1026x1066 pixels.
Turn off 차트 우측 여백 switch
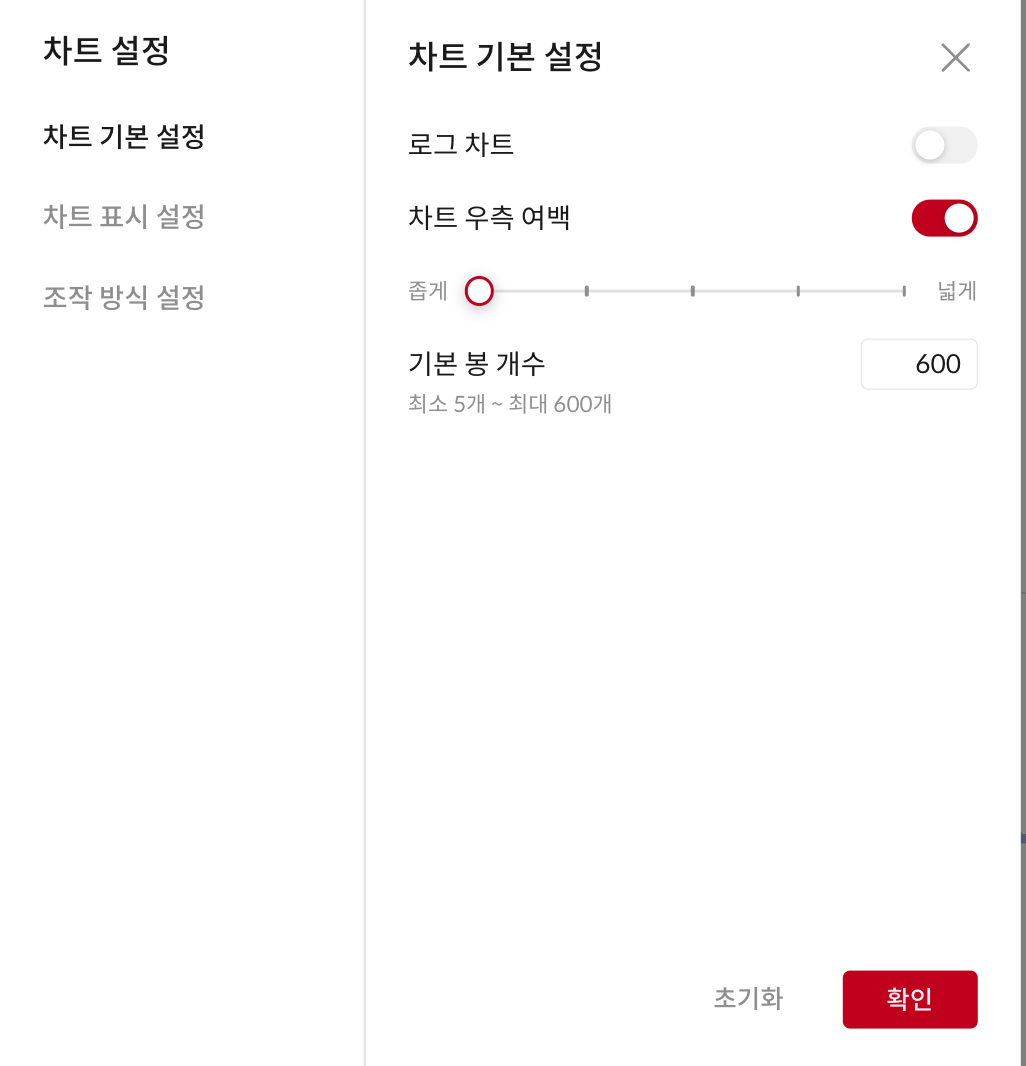coord(944,218)
